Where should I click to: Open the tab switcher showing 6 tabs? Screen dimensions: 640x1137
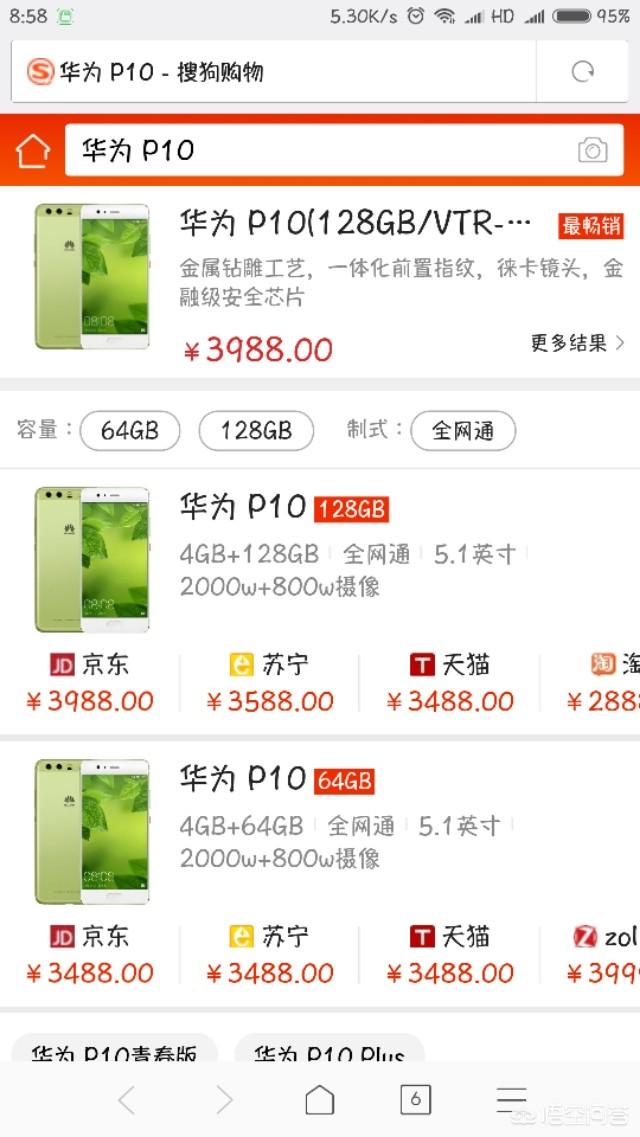click(415, 1100)
